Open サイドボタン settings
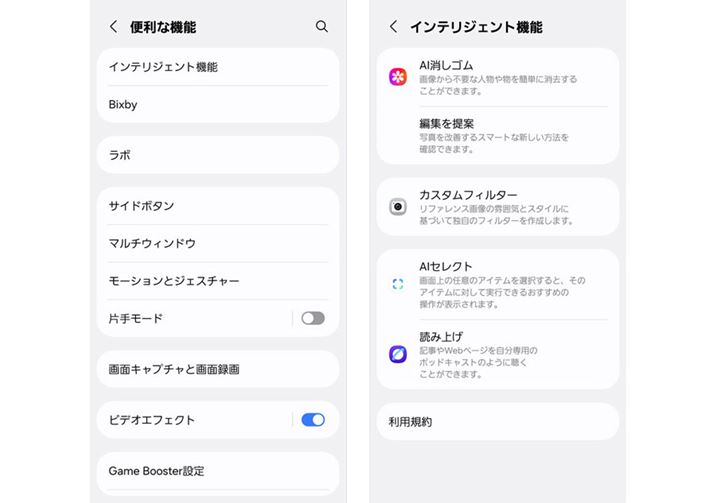715x503 pixels. click(218, 206)
